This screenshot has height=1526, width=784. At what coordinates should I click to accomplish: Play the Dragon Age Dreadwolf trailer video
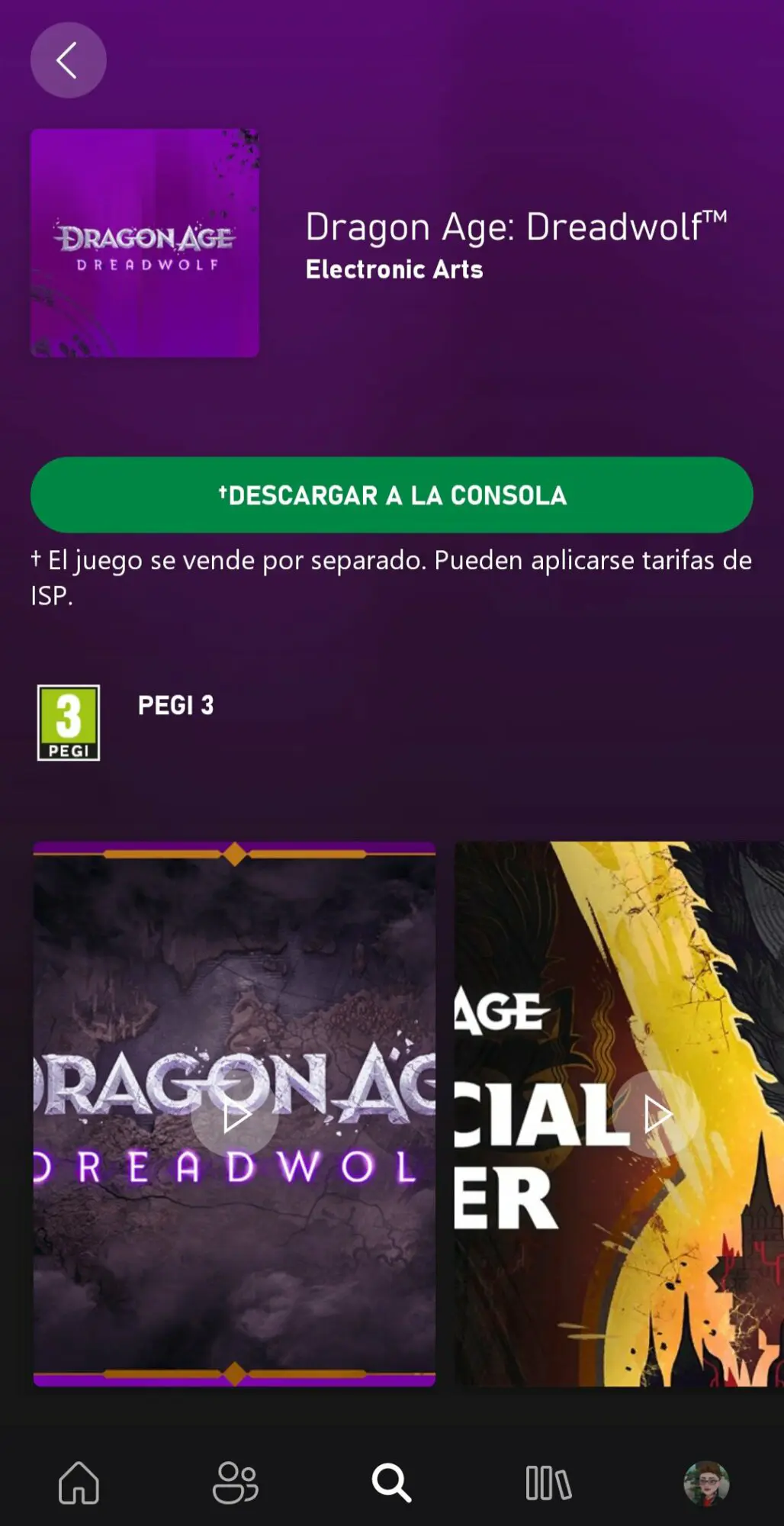[x=235, y=1116]
